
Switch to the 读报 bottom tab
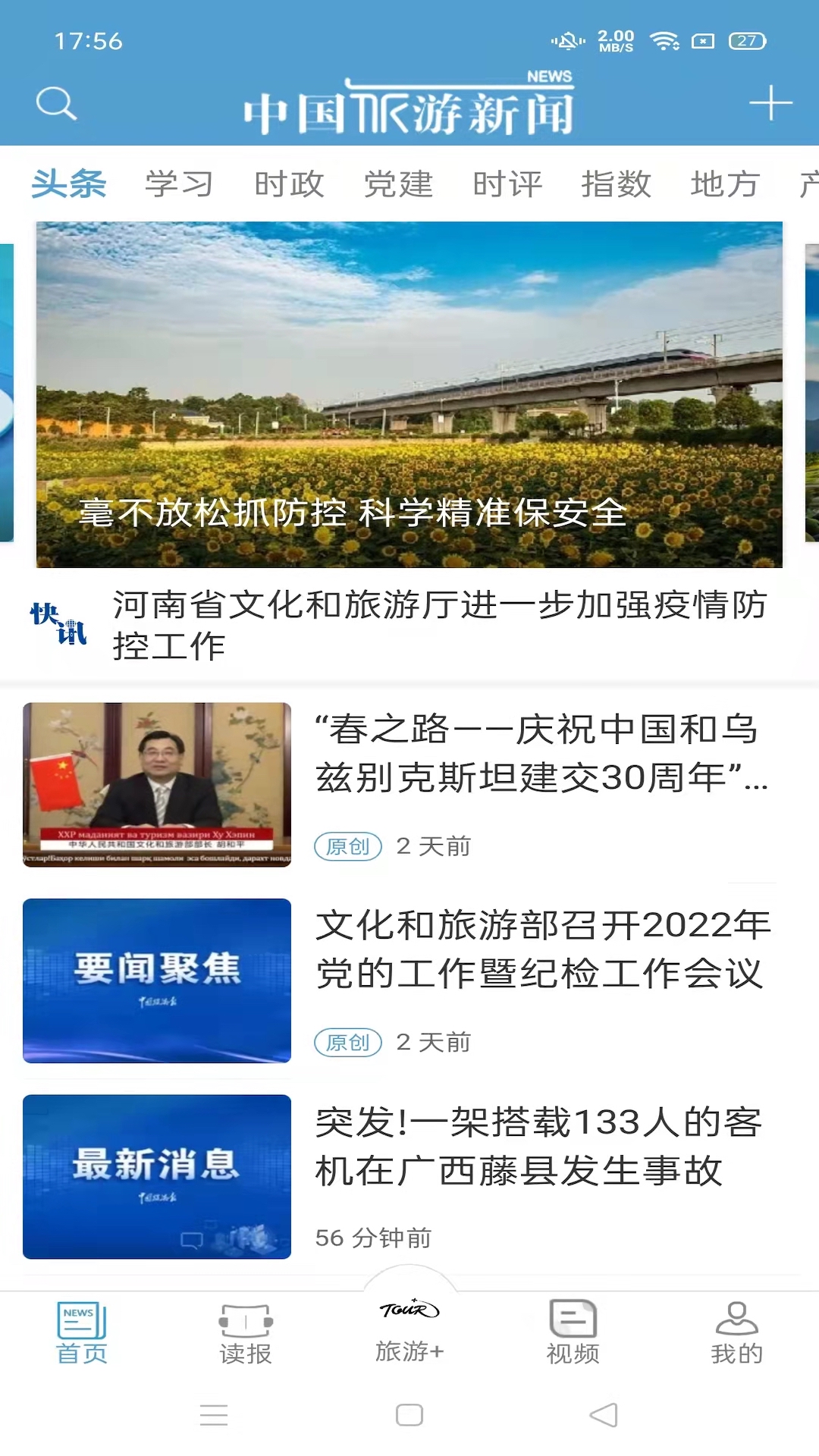[x=246, y=1332]
